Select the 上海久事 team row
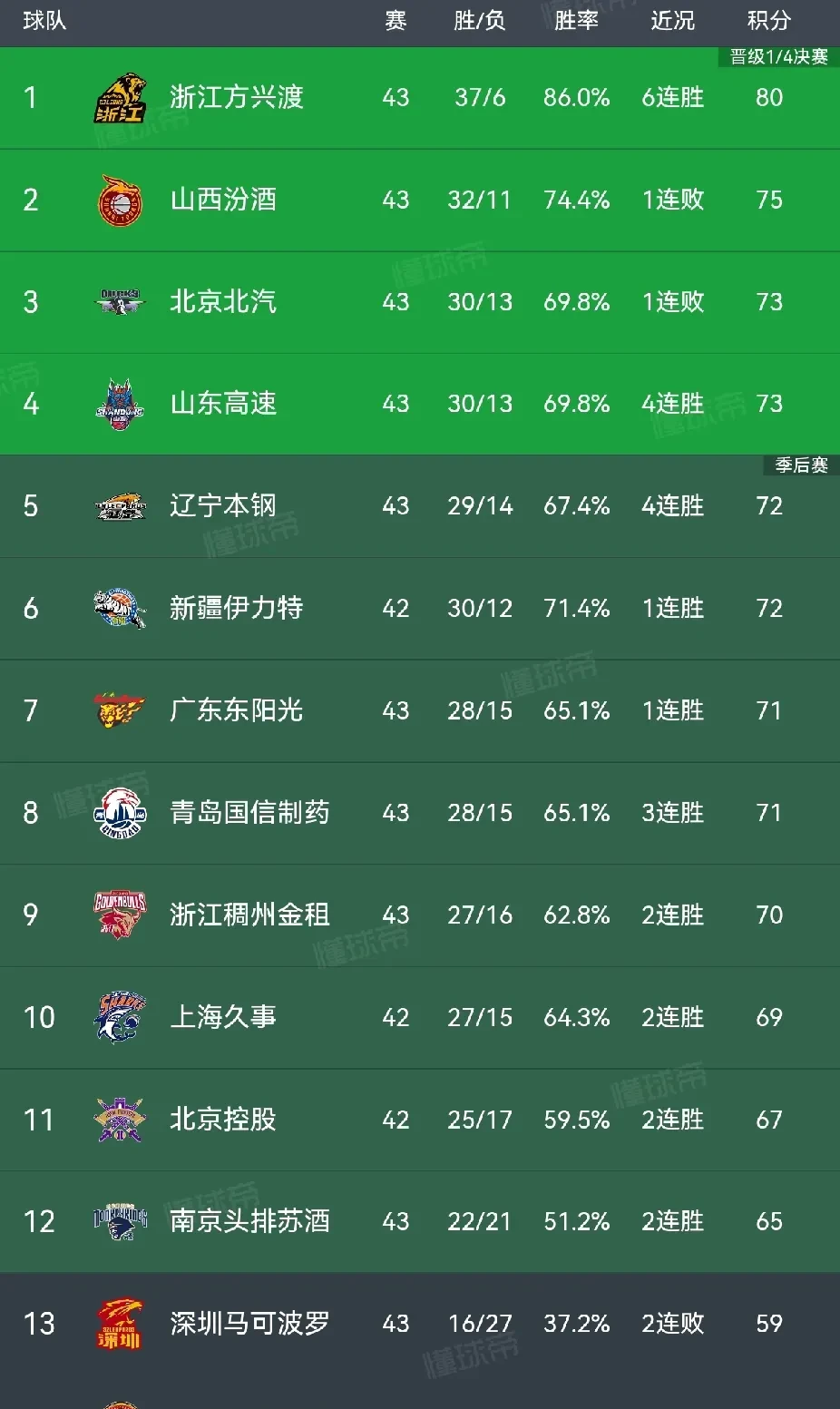Viewport: 840px width, 1409px height. coord(223,1017)
